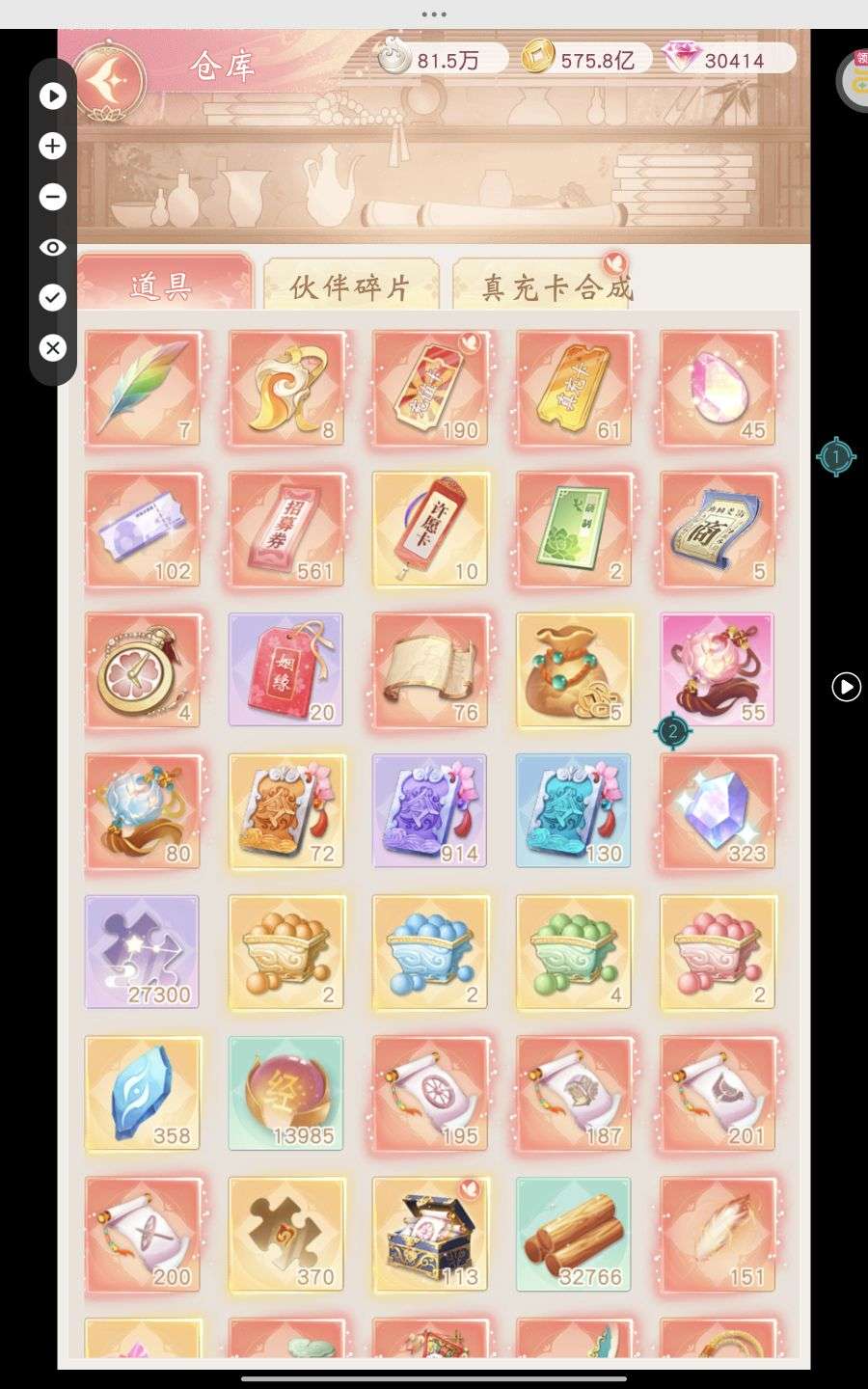Select the crystal gem item with count 323
Screen dimensions: 868x1389
pos(718,811)
